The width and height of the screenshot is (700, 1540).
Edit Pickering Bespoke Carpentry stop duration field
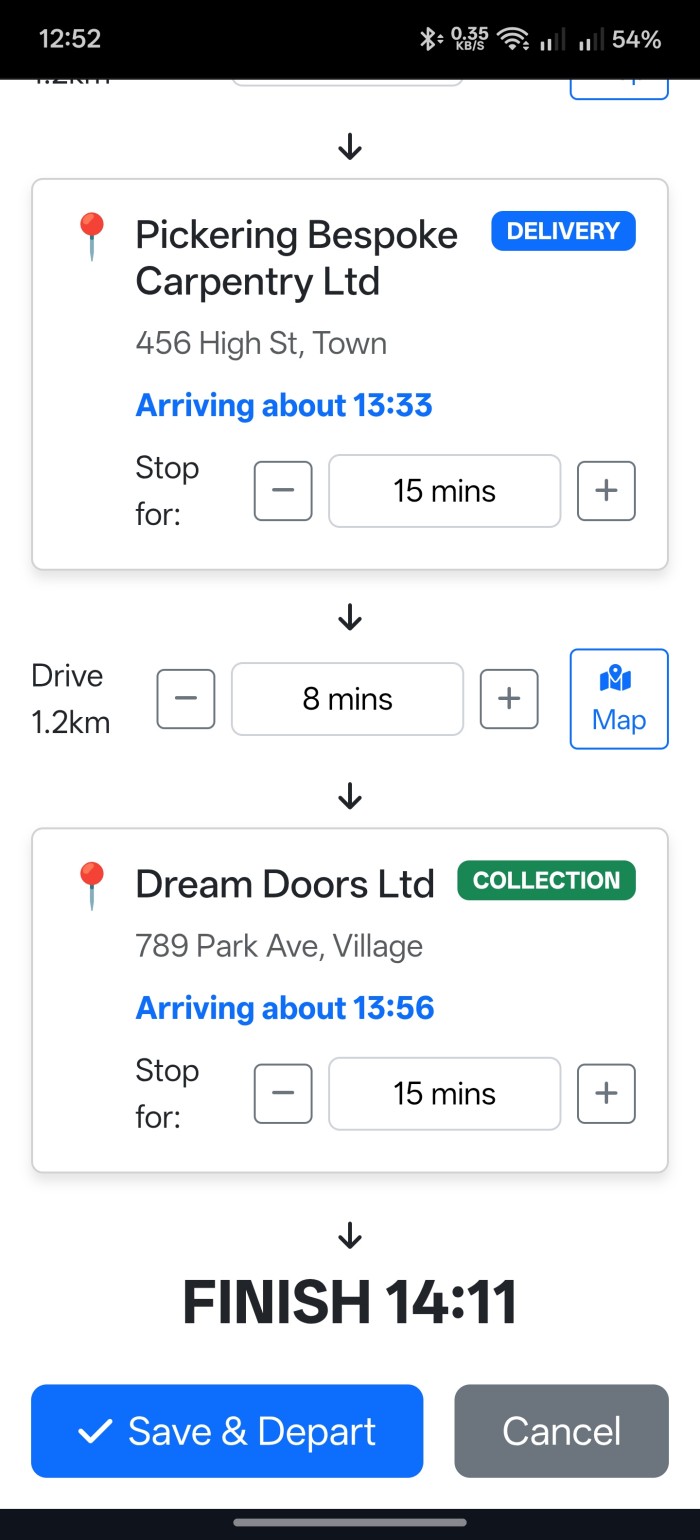(444, 491)
